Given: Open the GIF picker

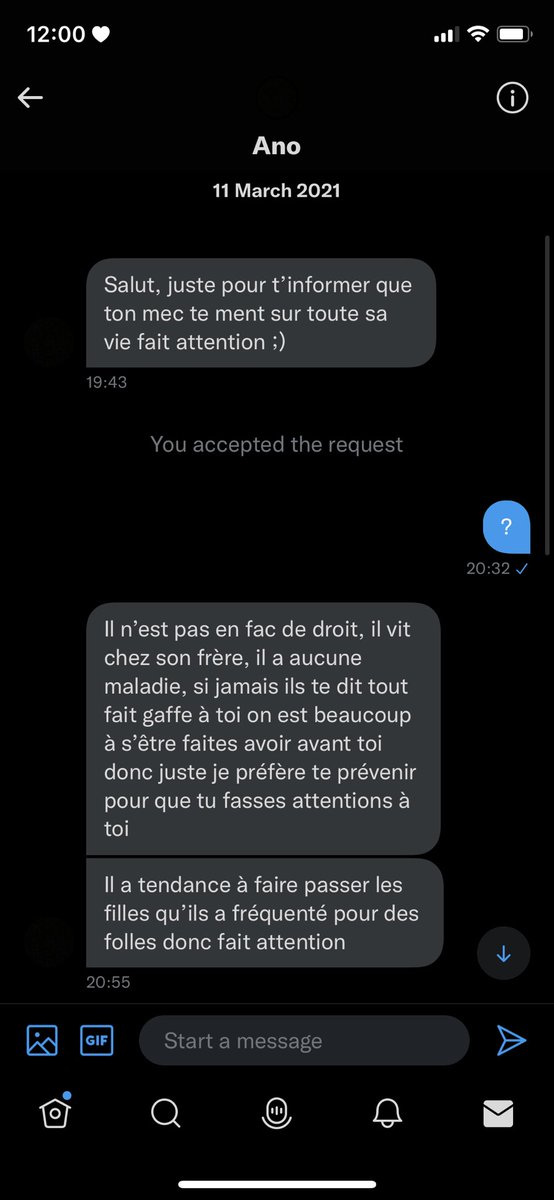Looking at the screenshot, I should (97, 1040).
